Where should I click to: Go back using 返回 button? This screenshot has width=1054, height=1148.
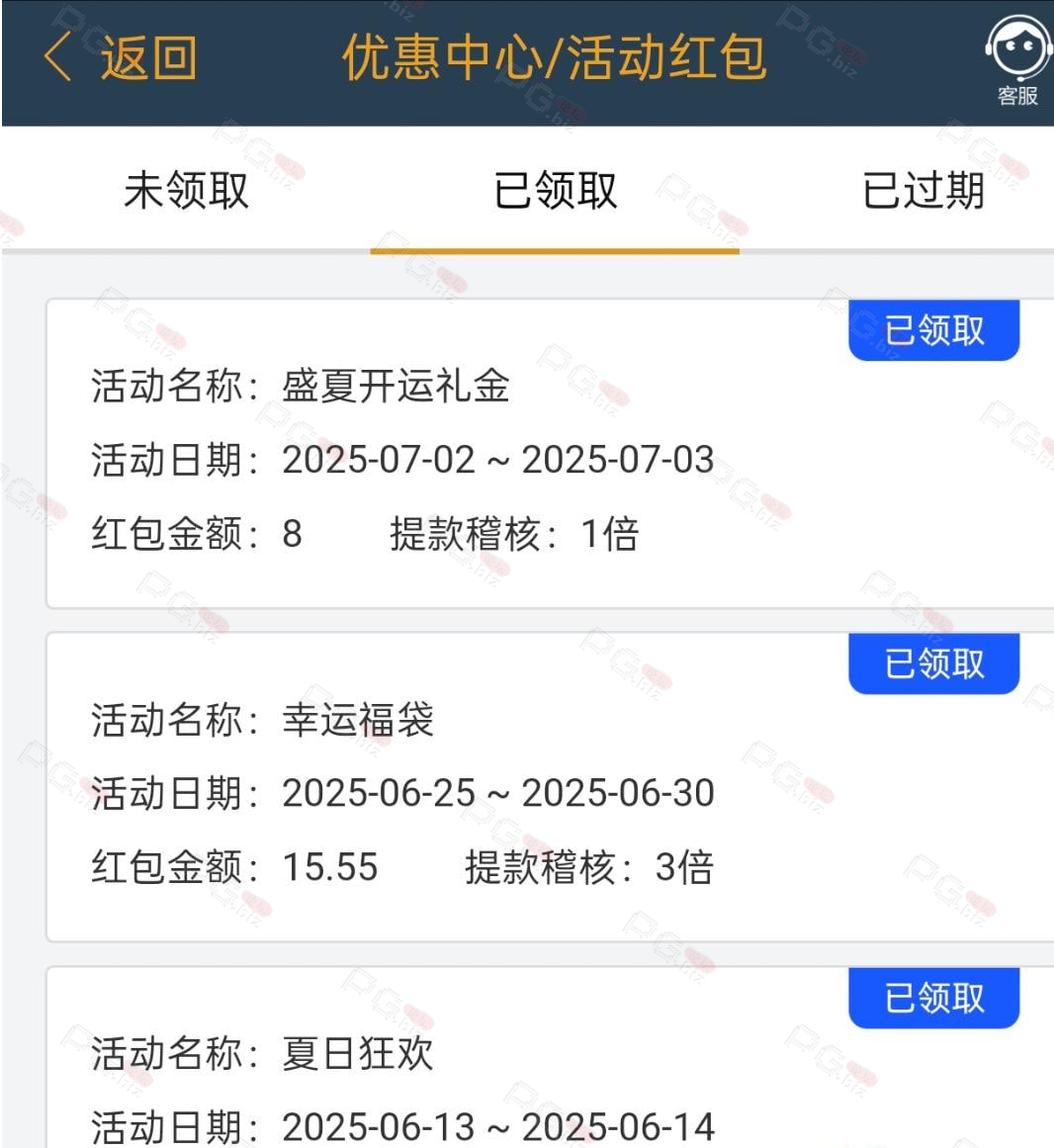121,57
